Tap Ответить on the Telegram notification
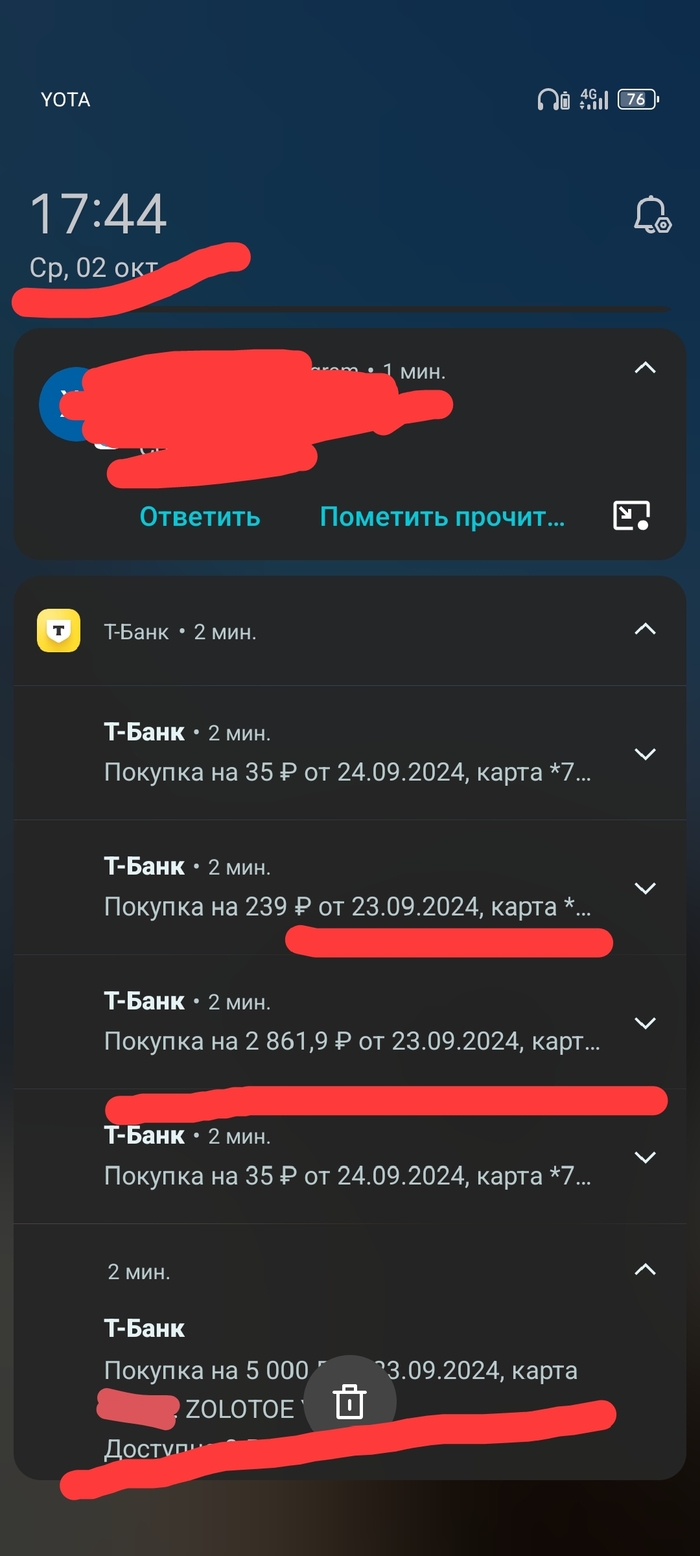 (x=200, y=517)
